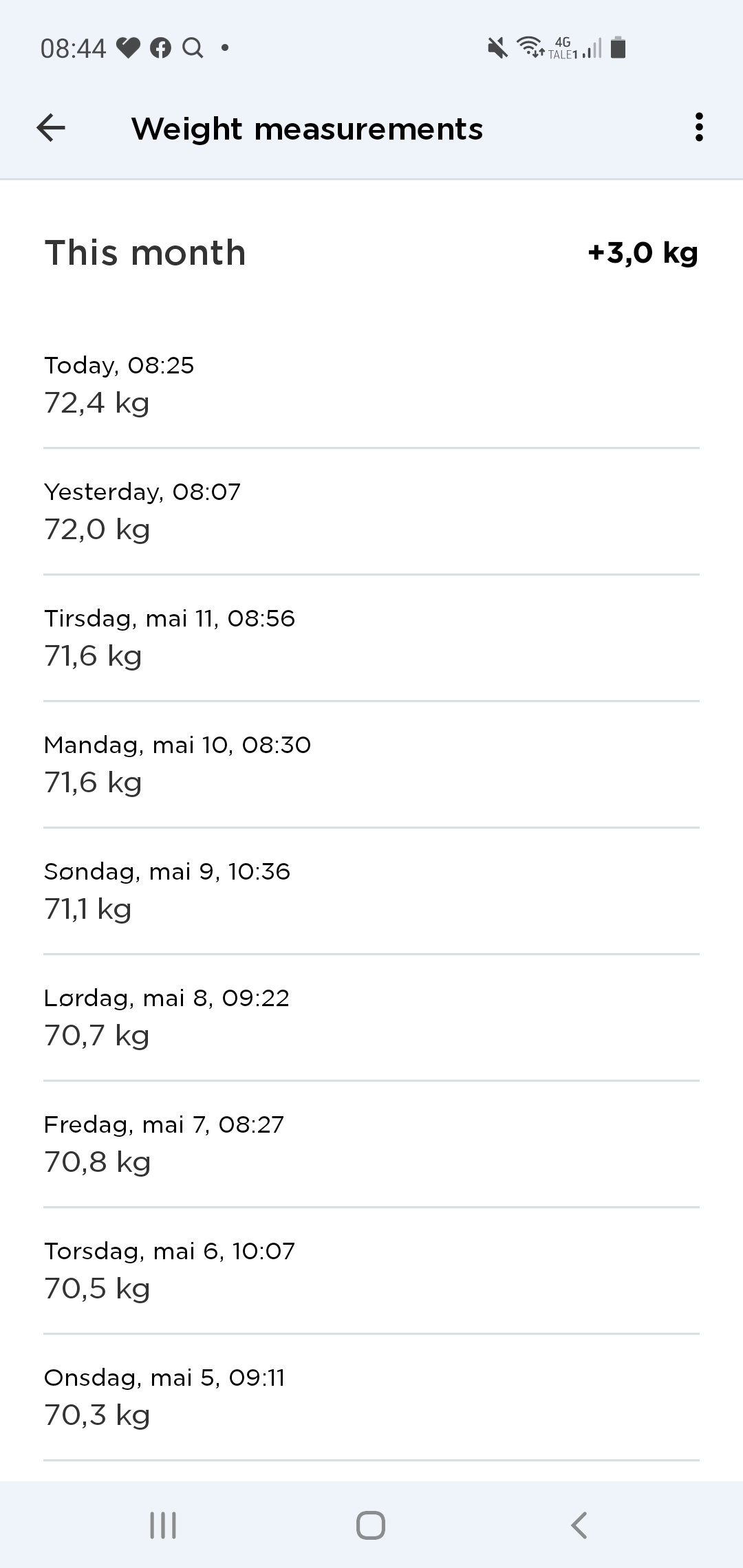Tap the system home button

[x=371, y=1525]
